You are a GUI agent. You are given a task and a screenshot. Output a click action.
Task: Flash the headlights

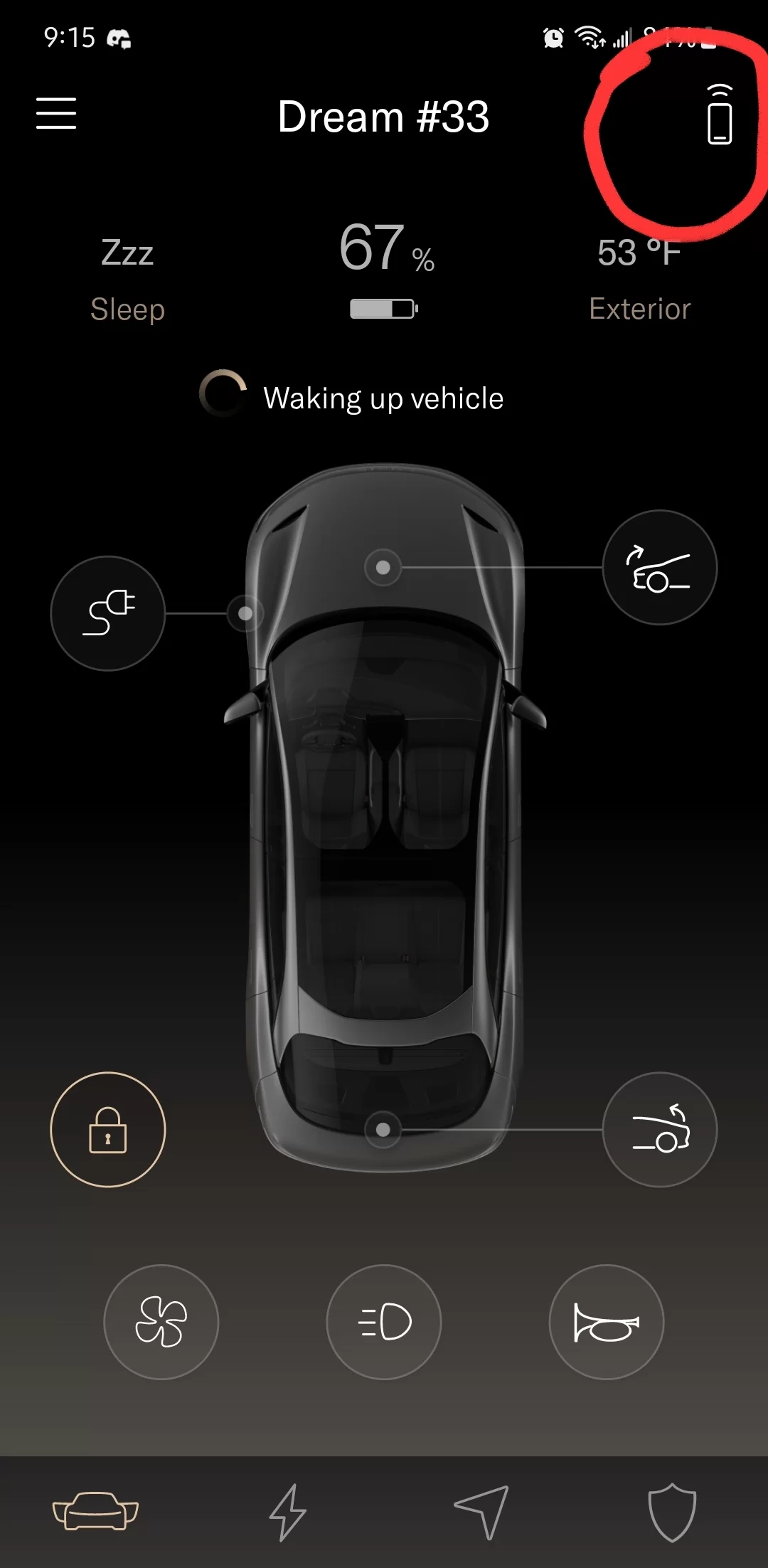[384, 1322]
